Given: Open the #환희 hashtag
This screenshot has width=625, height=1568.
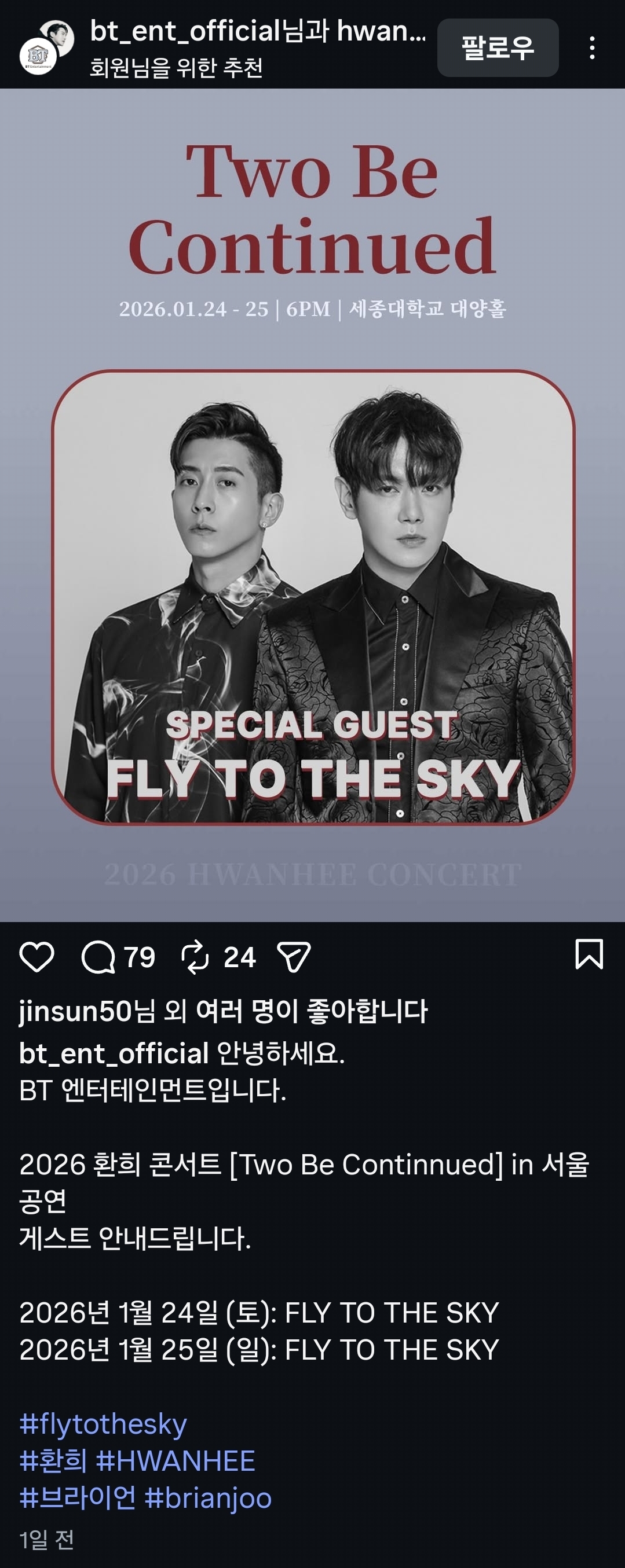Looking at the screenshot, I should pos(53,1461).
